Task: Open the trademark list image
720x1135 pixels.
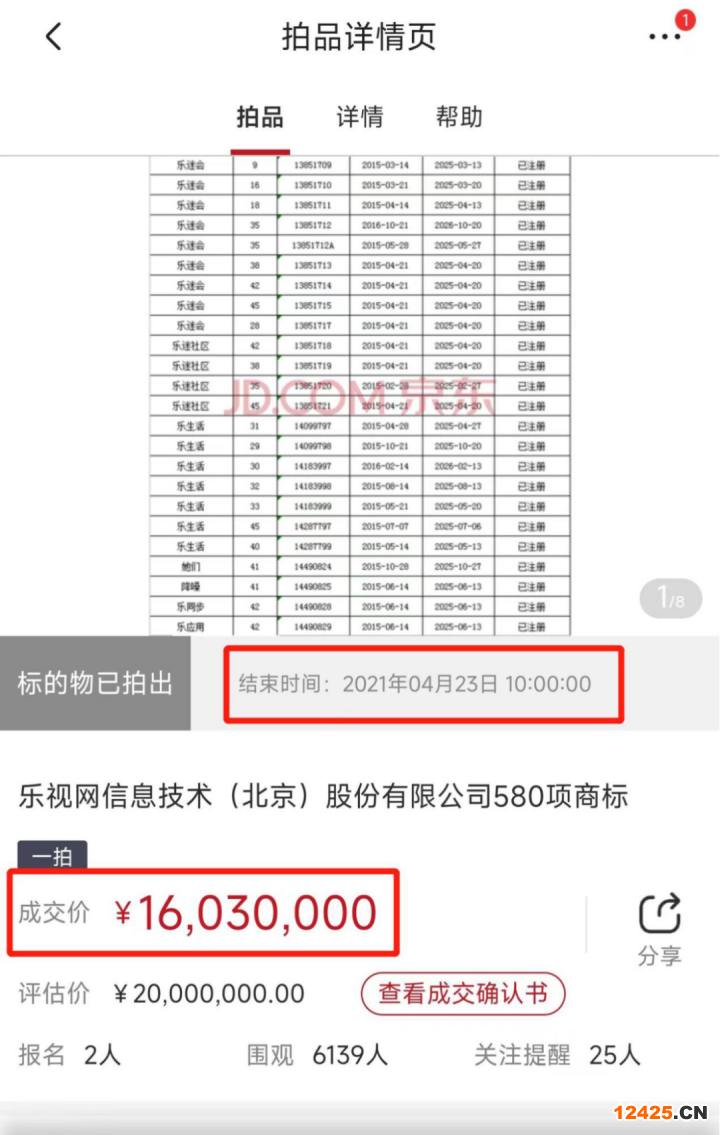Action: point(360,395)
